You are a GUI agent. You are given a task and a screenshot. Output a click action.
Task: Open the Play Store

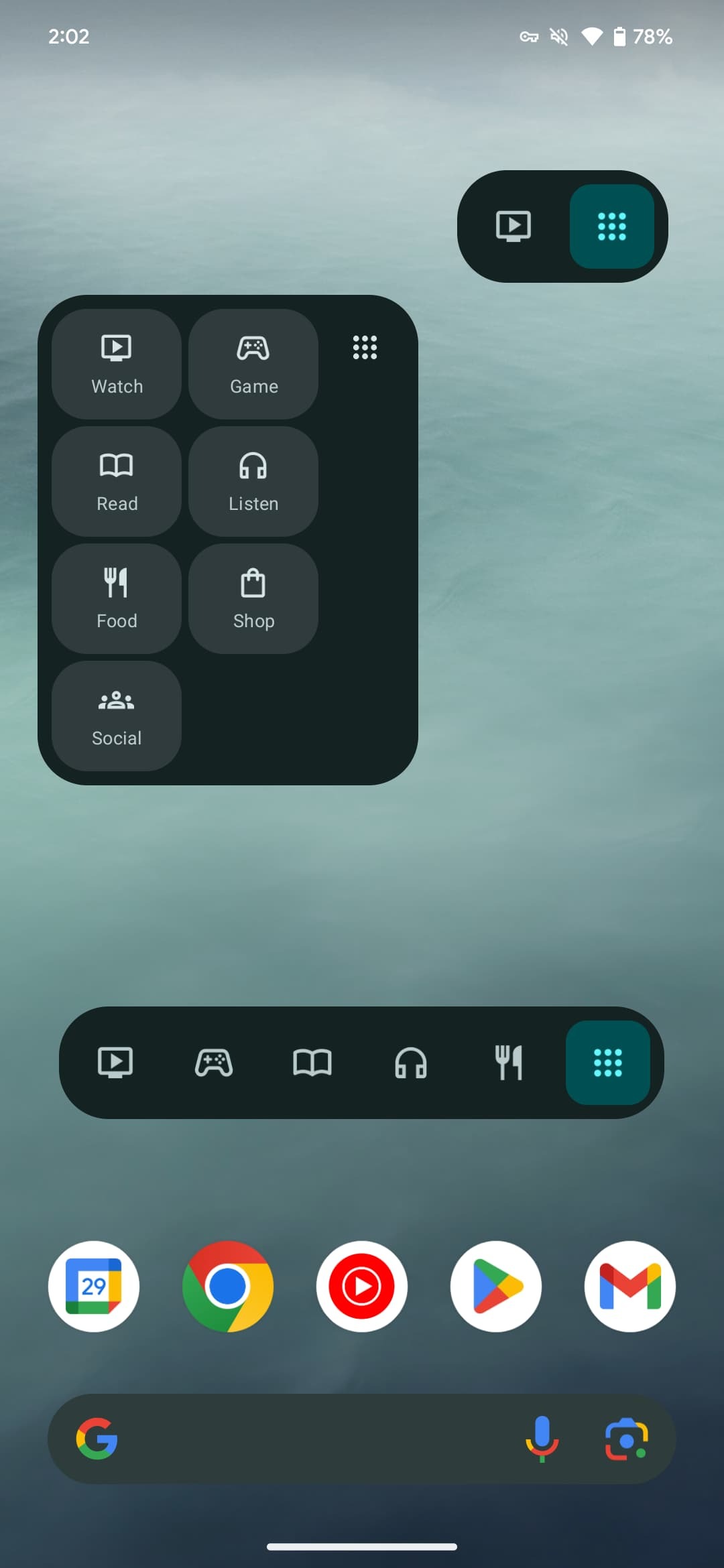pyautogui.click(x=496, y=1287)
